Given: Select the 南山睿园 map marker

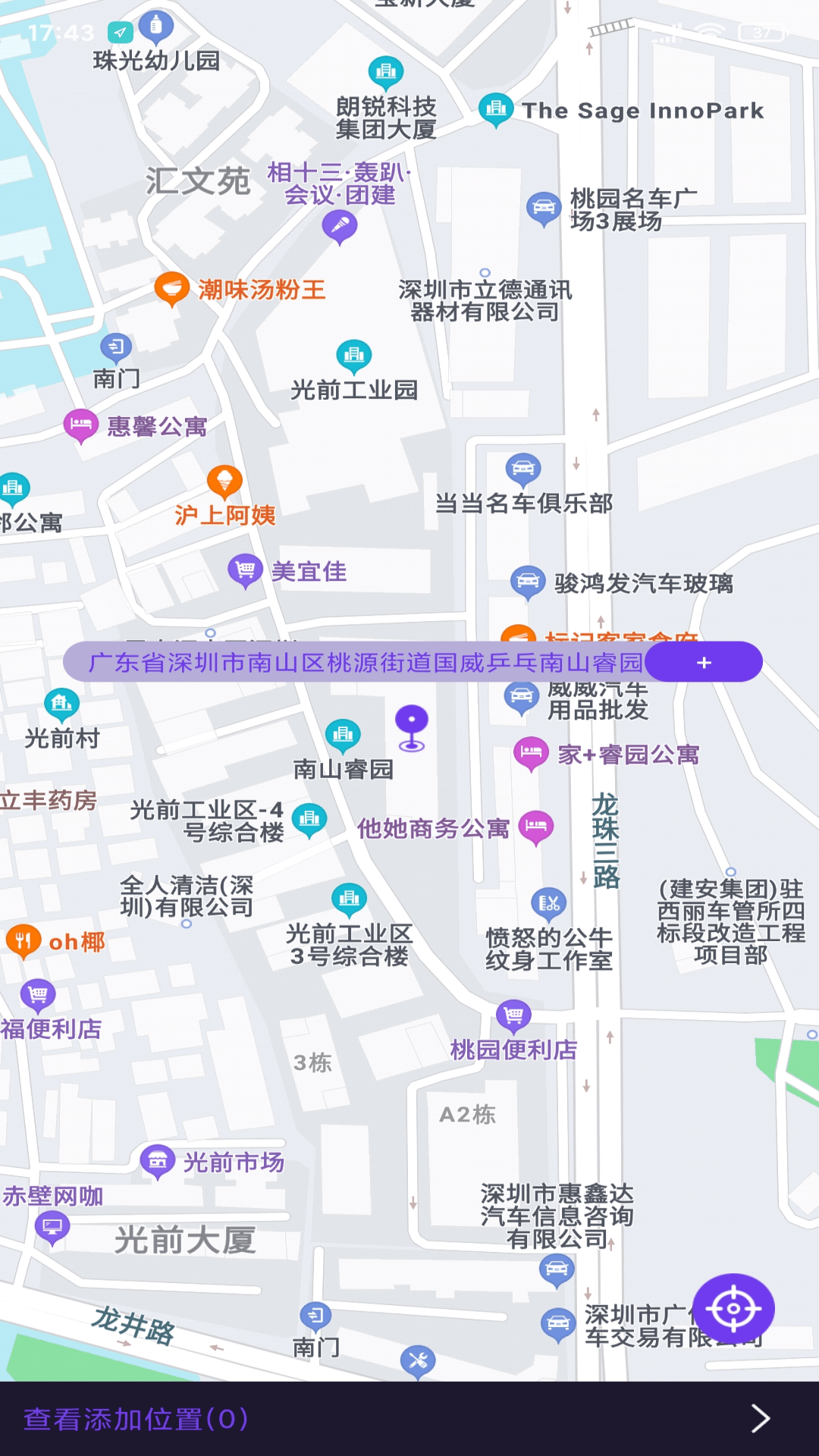Looking at the screenshot, I should coord(343,736).
